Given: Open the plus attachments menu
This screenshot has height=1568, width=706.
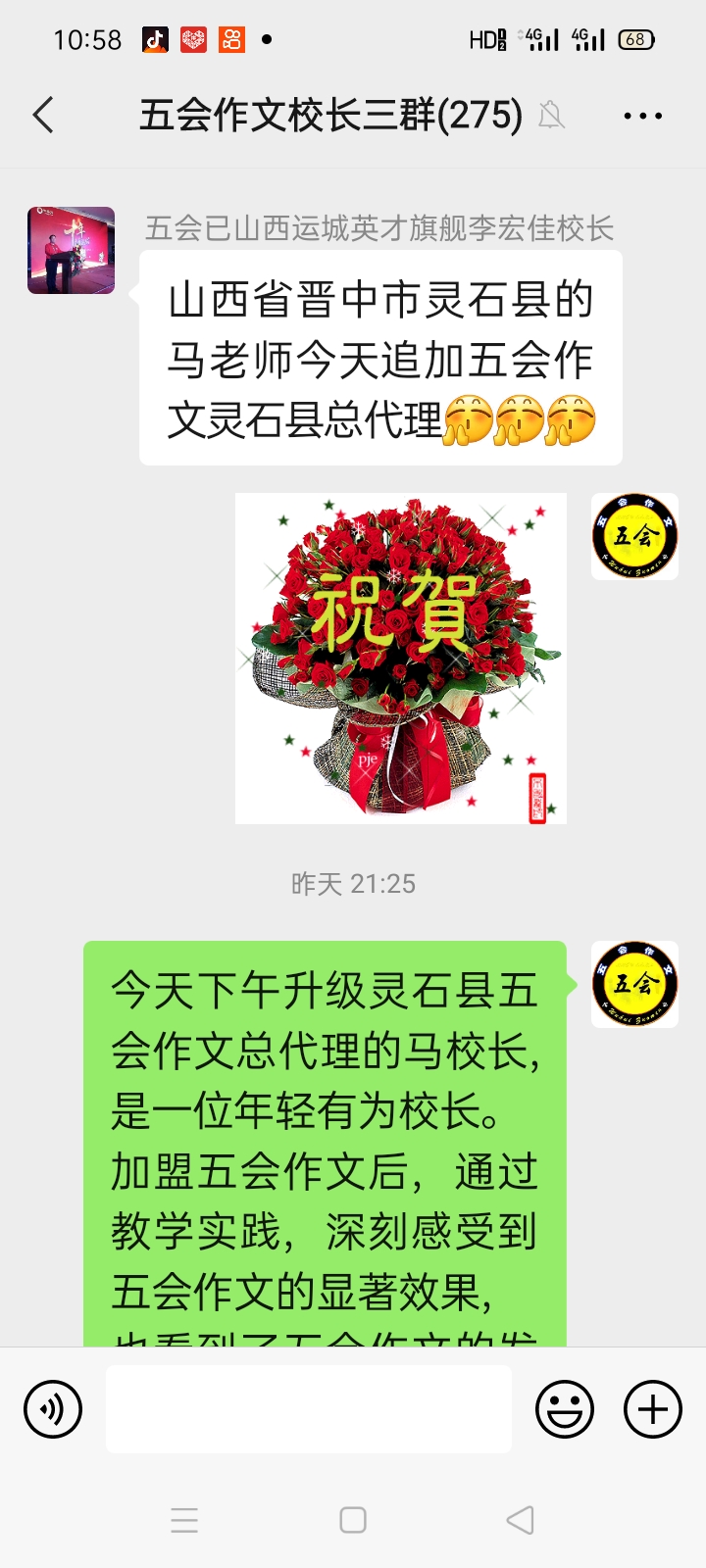Looking at the screenshot, I should pyautogui.click(x=653, y=1409).
